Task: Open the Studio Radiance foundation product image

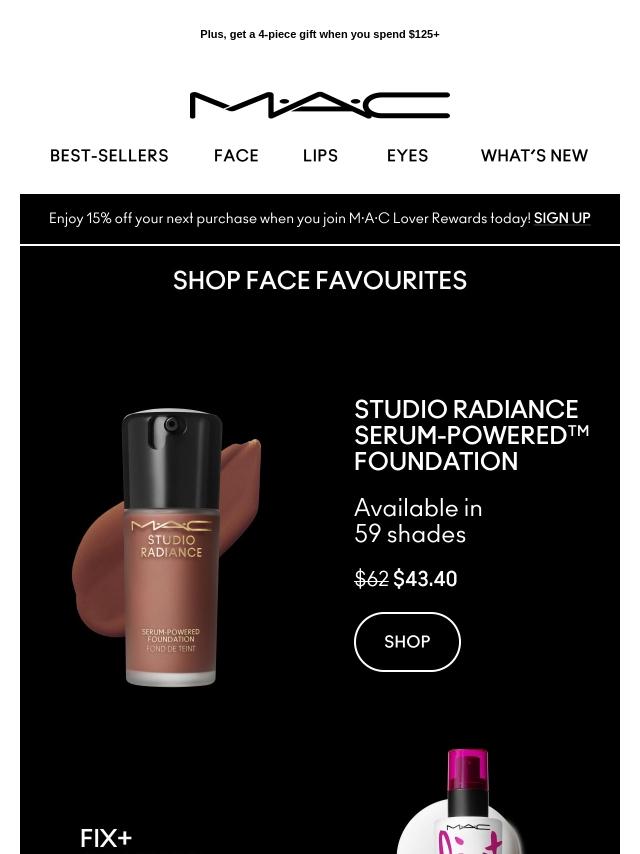Action: coord(167,547)
